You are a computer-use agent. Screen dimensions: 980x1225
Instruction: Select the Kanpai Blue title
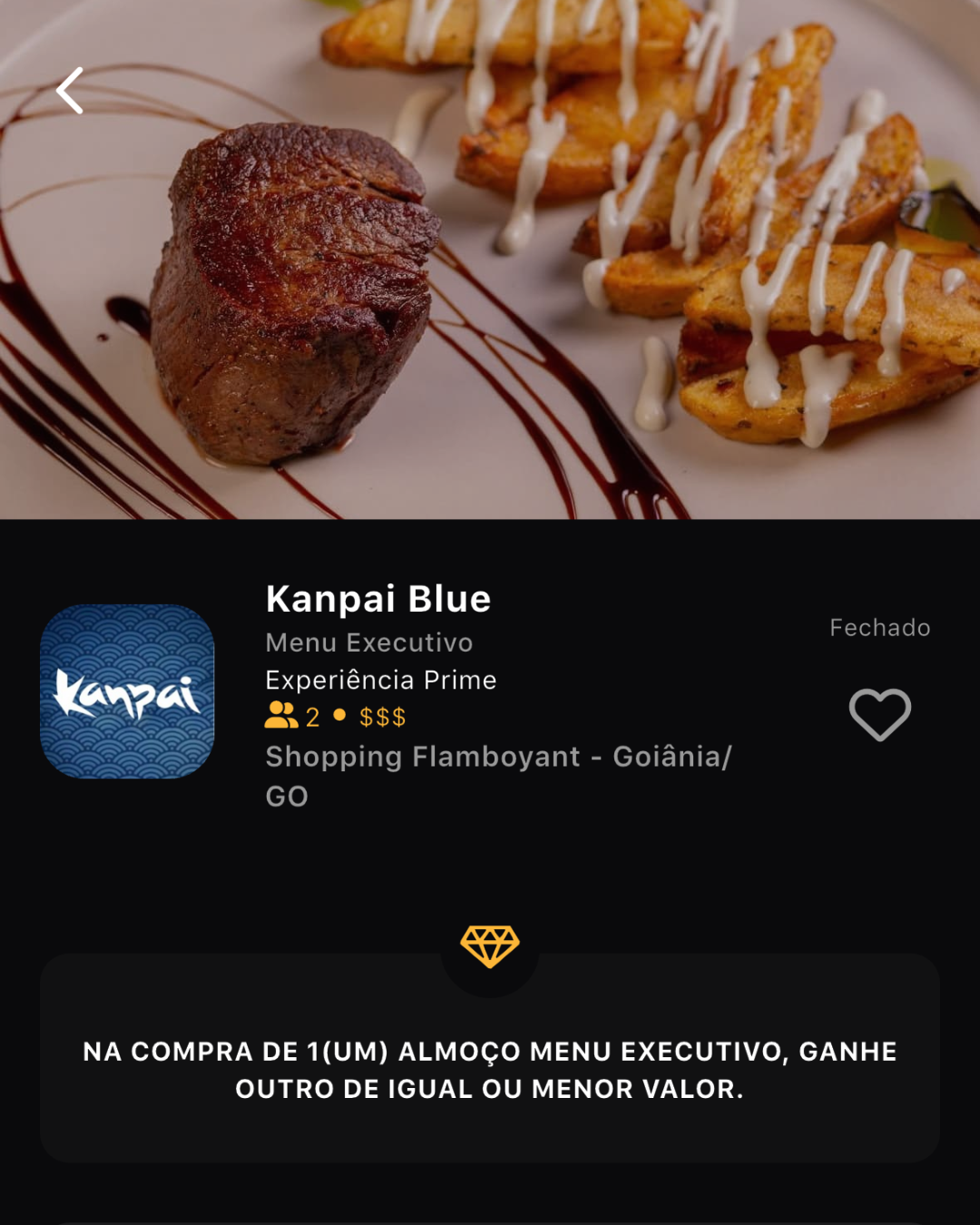pos(377,599)
